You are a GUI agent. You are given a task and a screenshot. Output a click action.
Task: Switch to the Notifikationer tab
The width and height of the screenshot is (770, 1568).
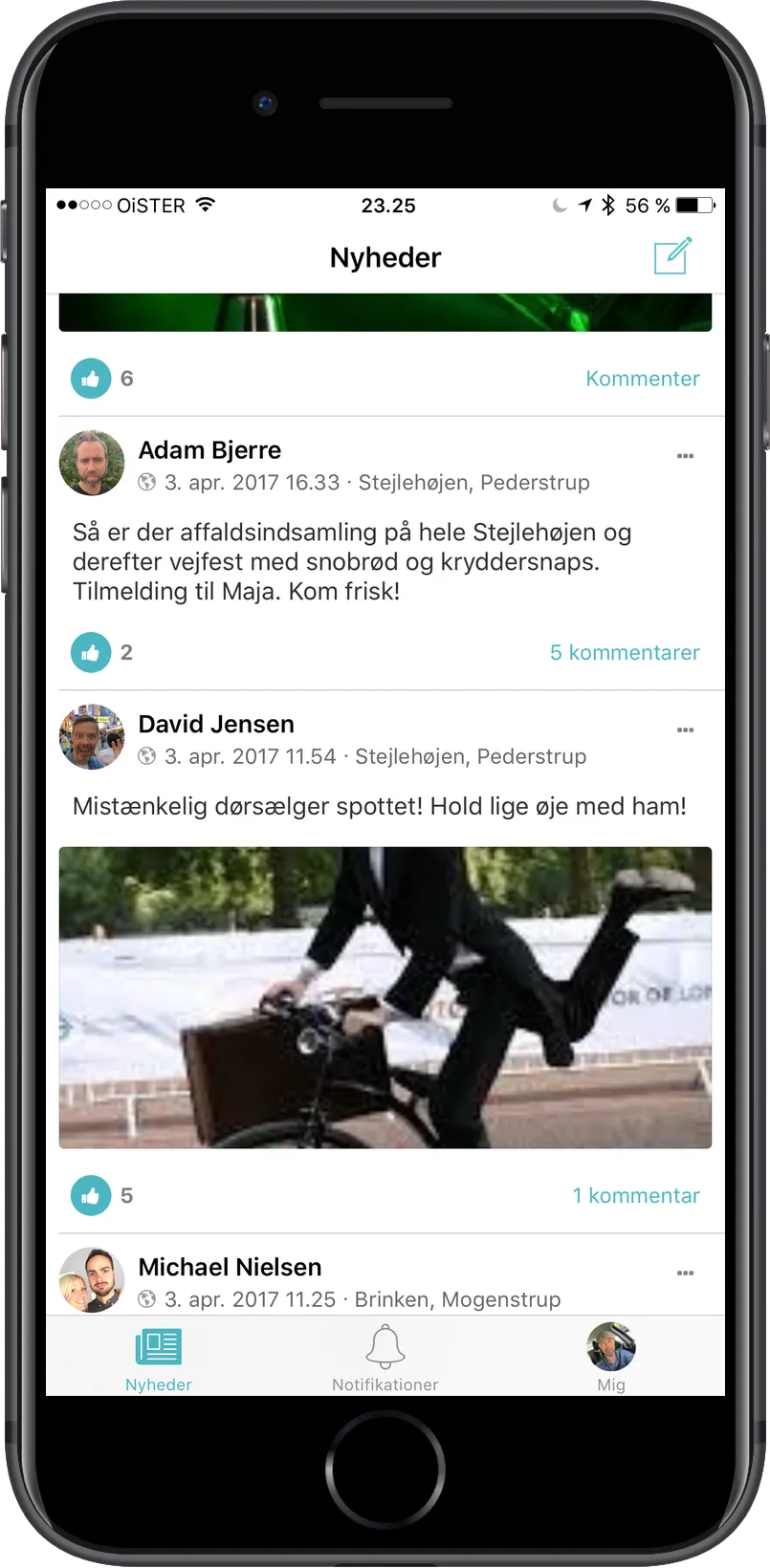(385, 1358)
